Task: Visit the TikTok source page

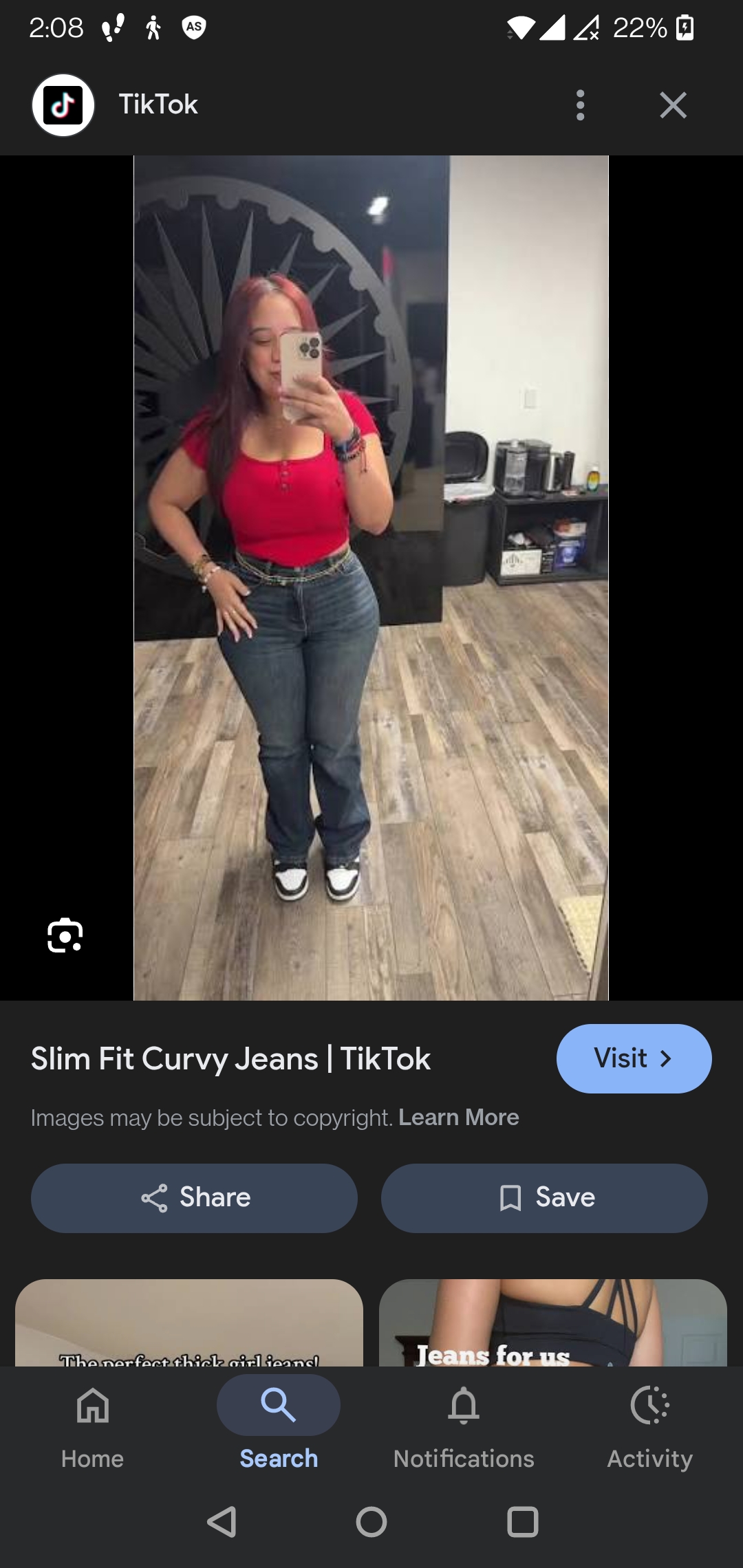Action: click(x=634, y=1058)
